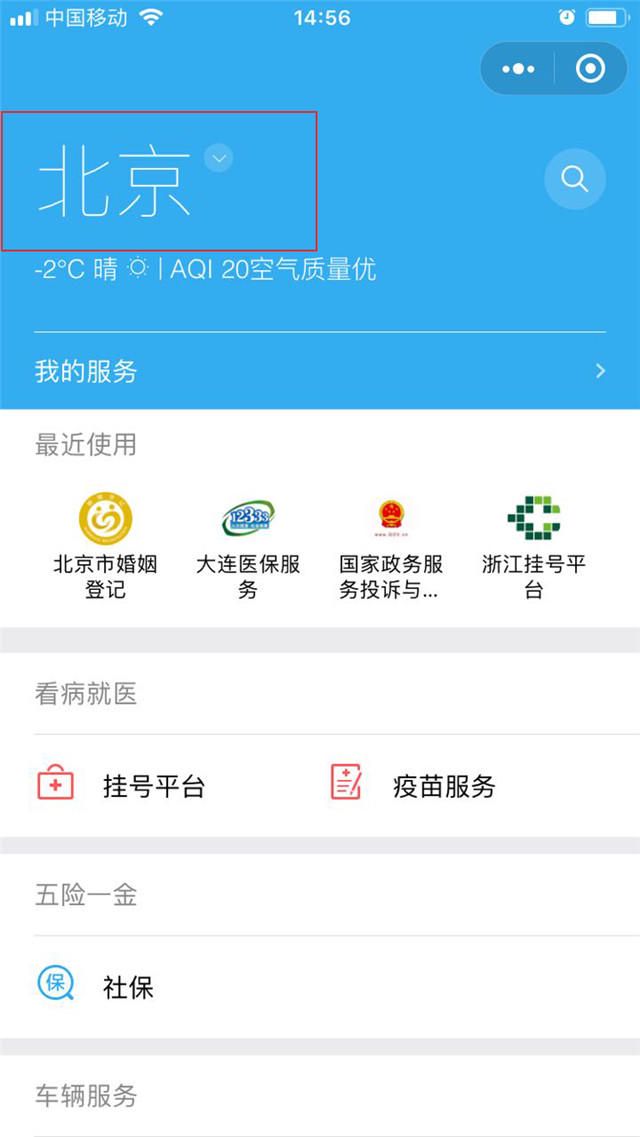Select 挂号平台 under 看病就医
The image size is (640, 1137).
(121, 786)
